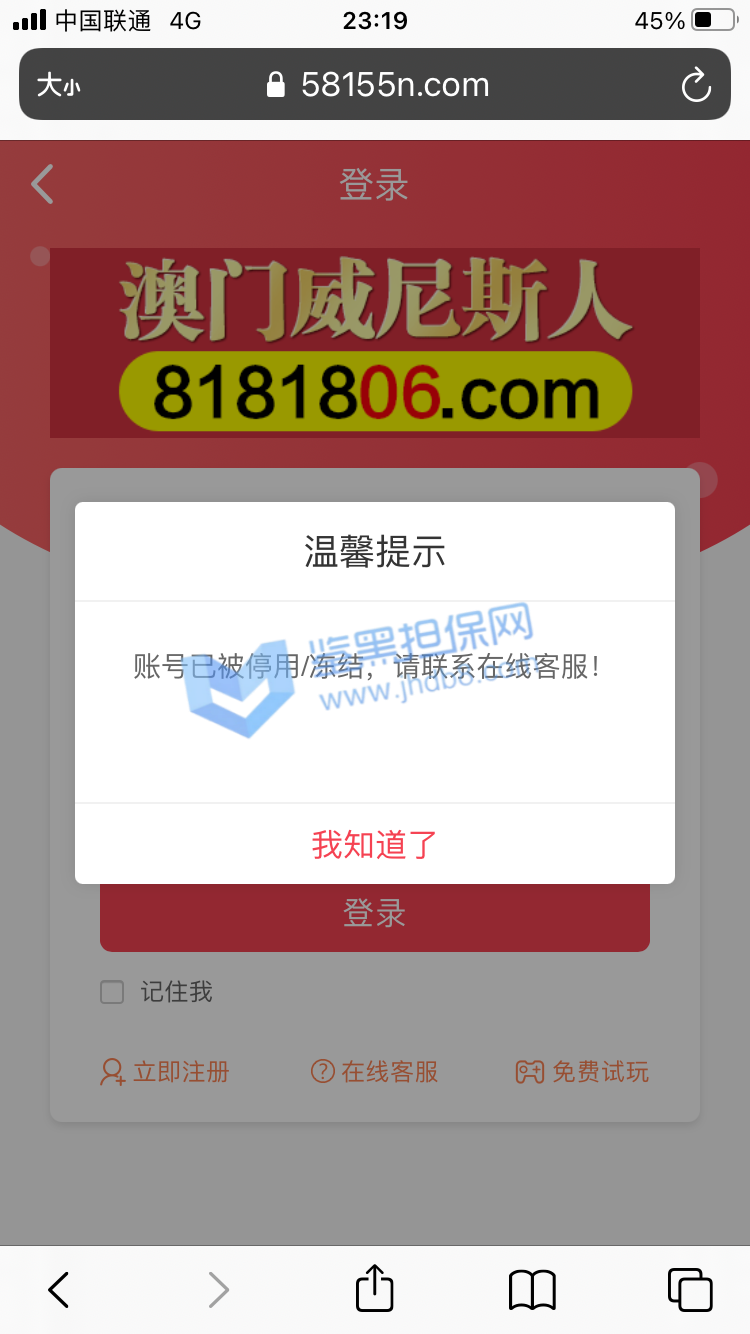Screen dimensions: 750x1334
Task: Open 免费试玩 free trial
Action: pos(582,1072)
